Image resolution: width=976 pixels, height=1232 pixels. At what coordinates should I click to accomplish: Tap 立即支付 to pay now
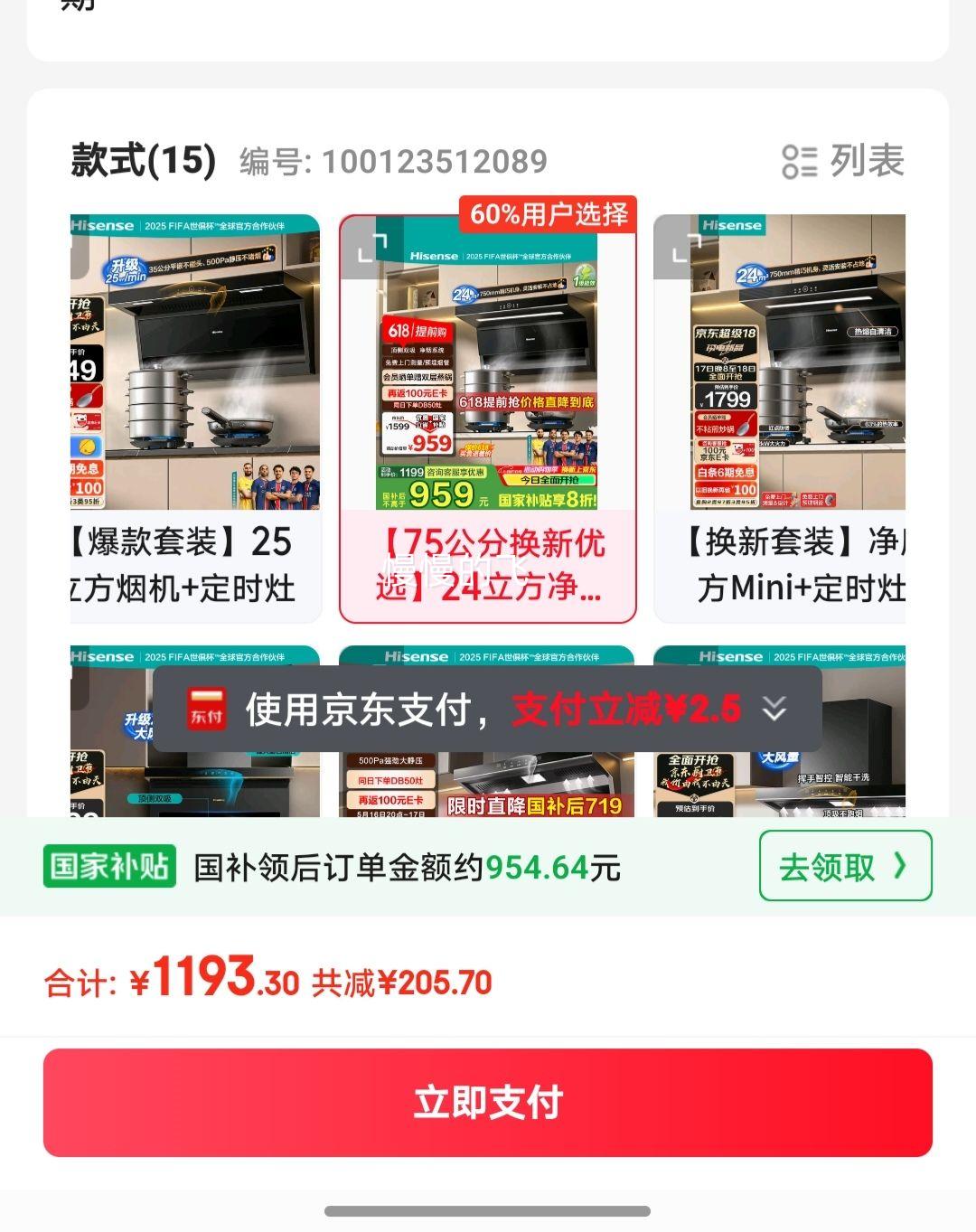point(488,1102)
